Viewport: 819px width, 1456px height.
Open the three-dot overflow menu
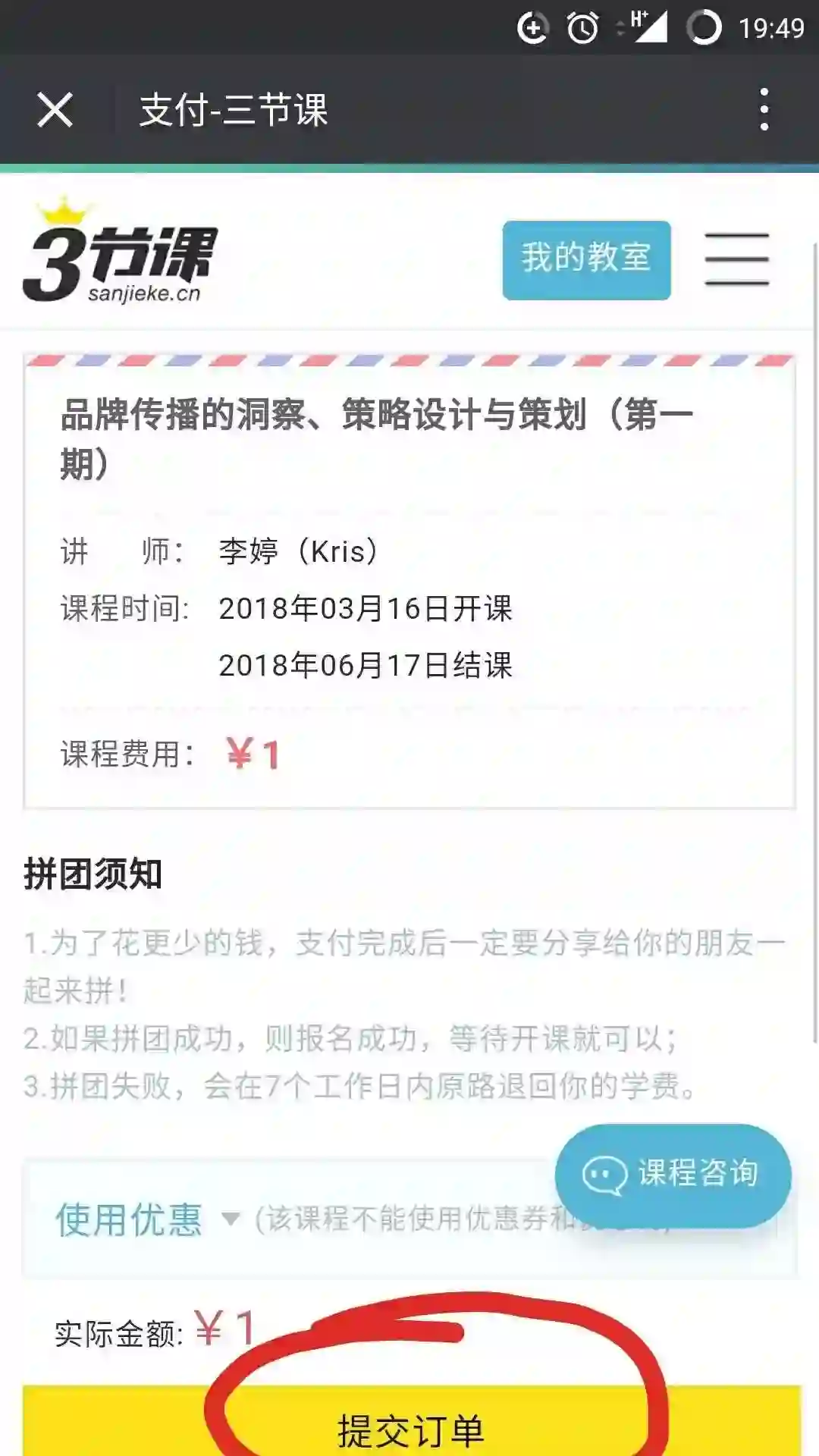click(764, 110)
